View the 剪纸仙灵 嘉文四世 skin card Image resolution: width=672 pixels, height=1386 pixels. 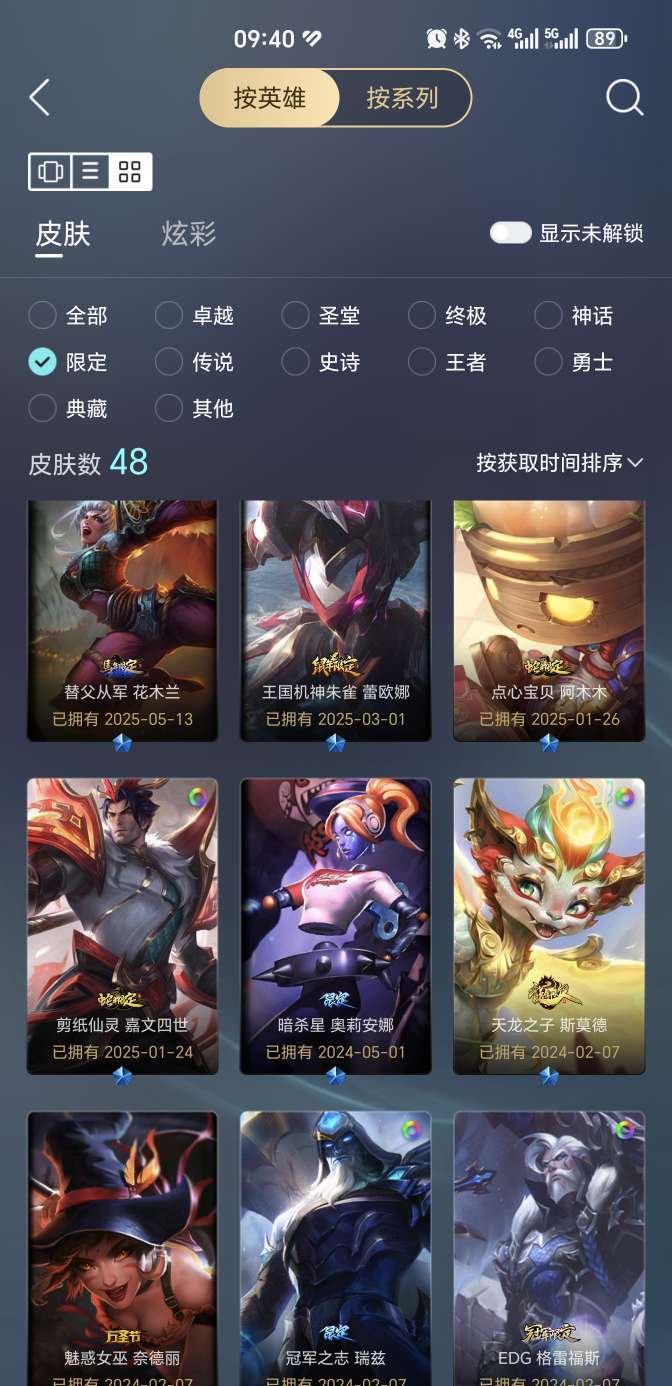[x=122, y=925]
